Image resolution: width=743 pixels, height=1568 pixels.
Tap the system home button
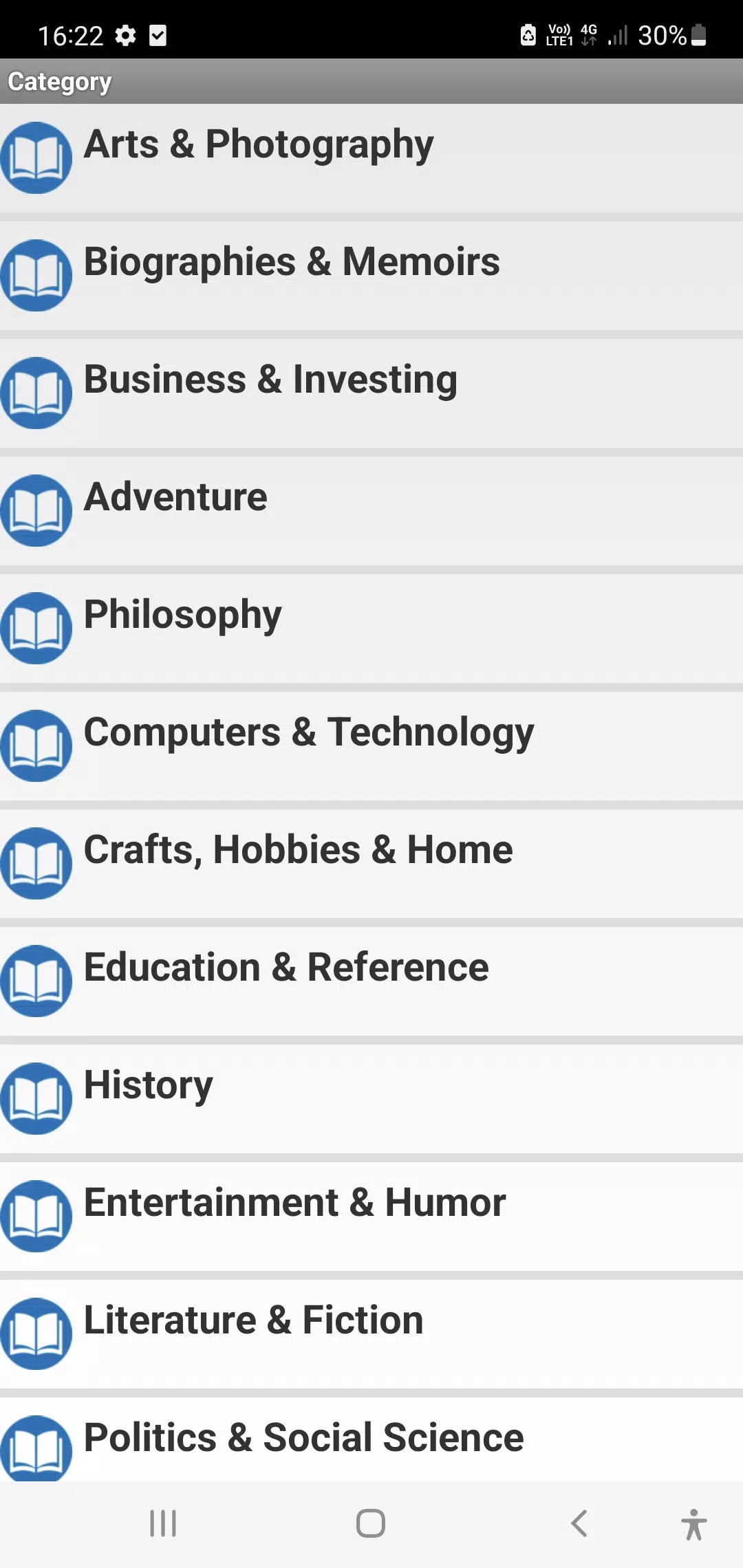click(371, 1523)
